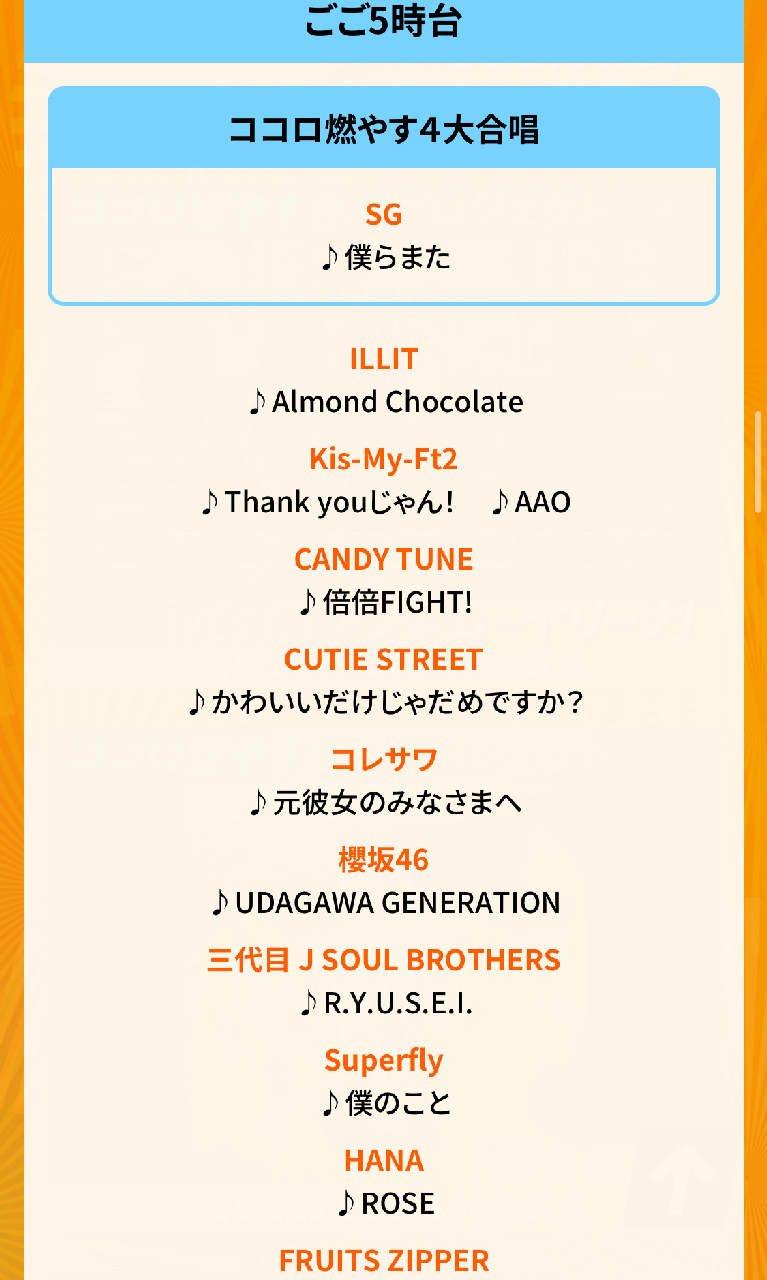
Task: Tap the faint back-to-top arrow button
Action: pyautogui.click(x=683, y=1178)
